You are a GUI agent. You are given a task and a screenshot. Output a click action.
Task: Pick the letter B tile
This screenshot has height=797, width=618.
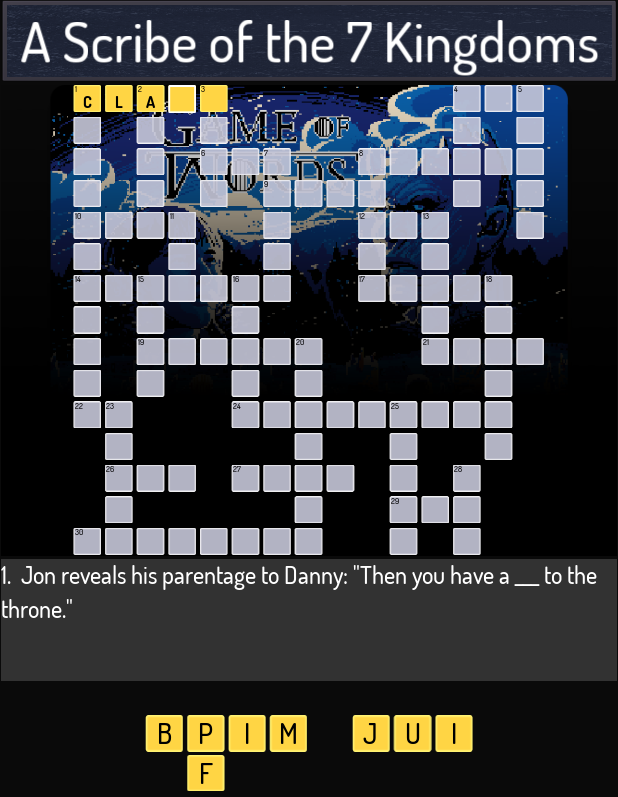point(164,735)
